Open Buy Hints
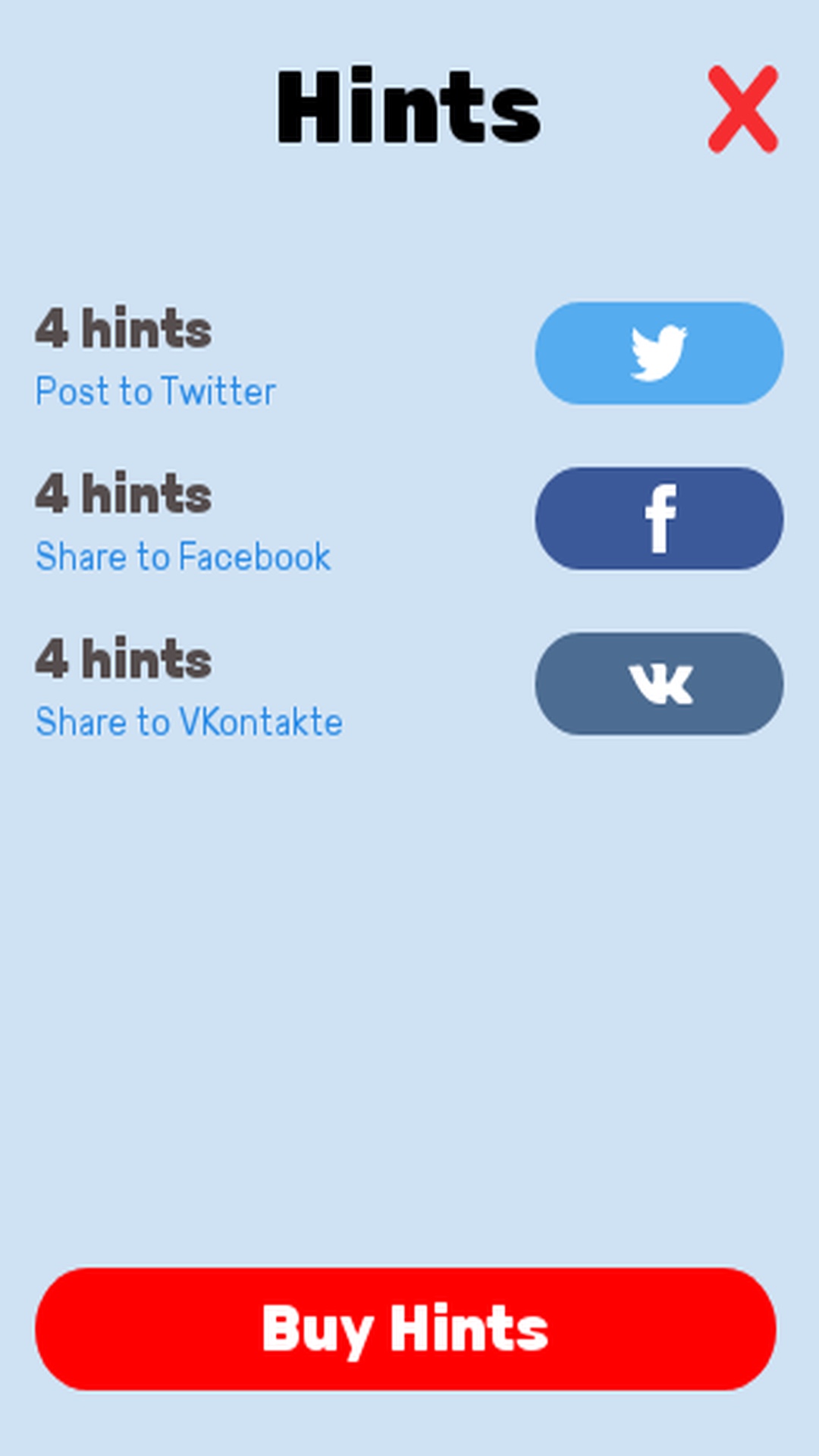819x1456 pixels. 406,1329
